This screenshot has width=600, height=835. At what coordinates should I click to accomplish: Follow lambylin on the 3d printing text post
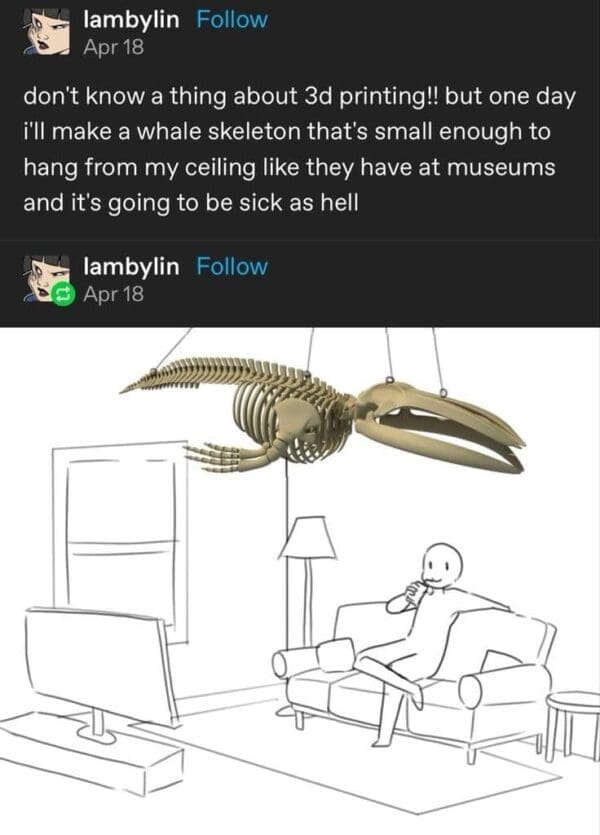pyautogui.click(x=231, y=20)
